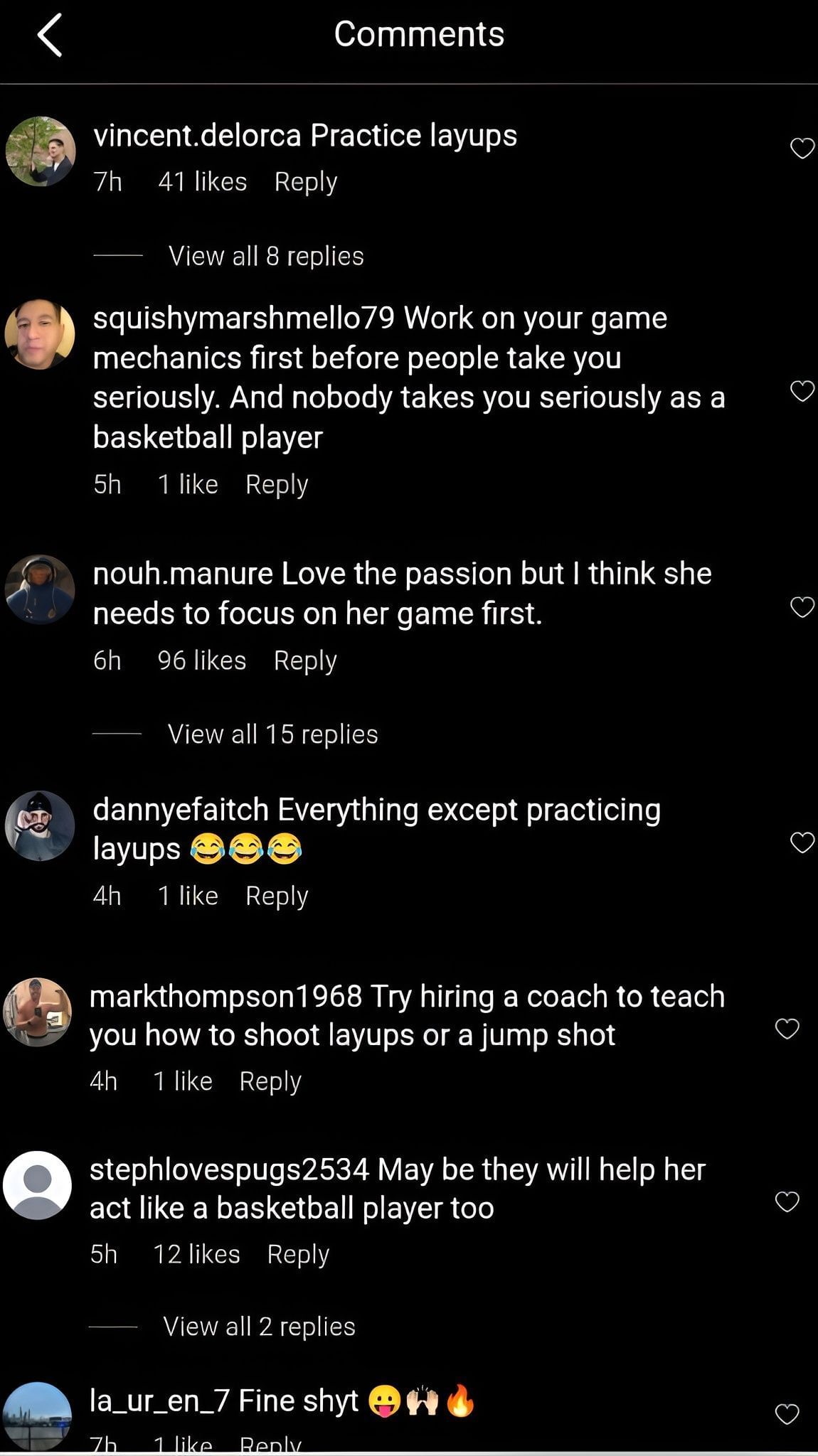Image resolution: width=818 pixels, height=1456 pixels.
Task: Reply to nouh.manure's comment
Action: (304, 660)
